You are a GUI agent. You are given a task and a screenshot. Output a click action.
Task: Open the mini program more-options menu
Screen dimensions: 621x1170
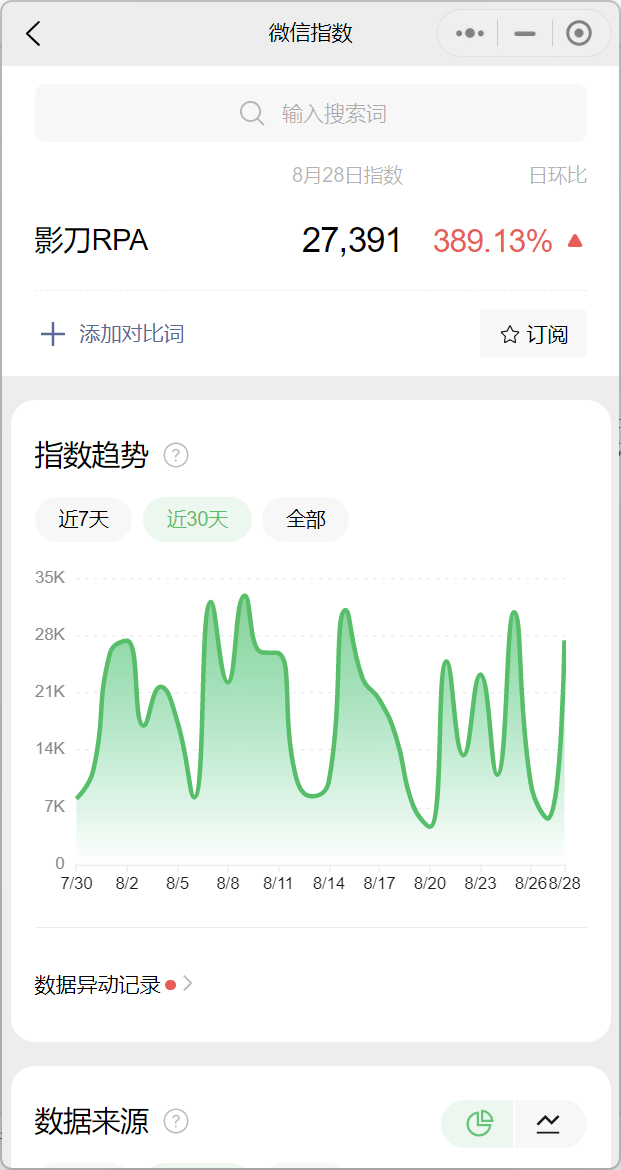(x=470, y=33)
